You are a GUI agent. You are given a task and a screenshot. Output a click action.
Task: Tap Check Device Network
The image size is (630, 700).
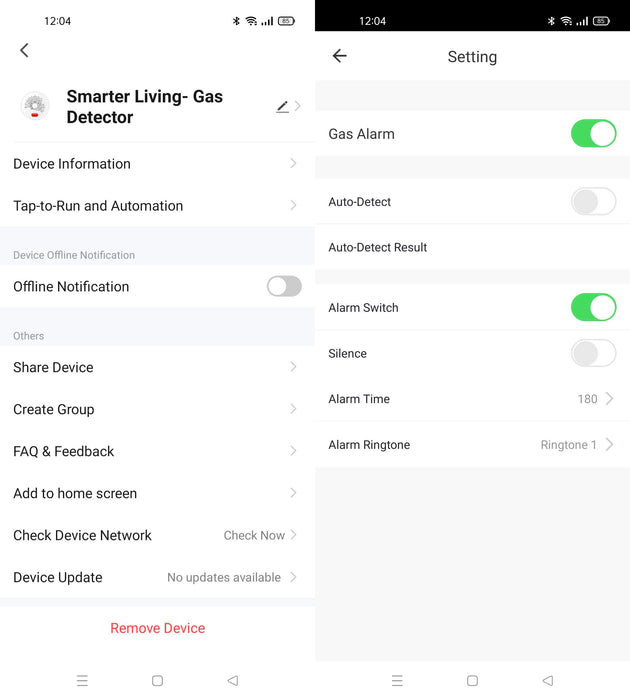[157, 536]
